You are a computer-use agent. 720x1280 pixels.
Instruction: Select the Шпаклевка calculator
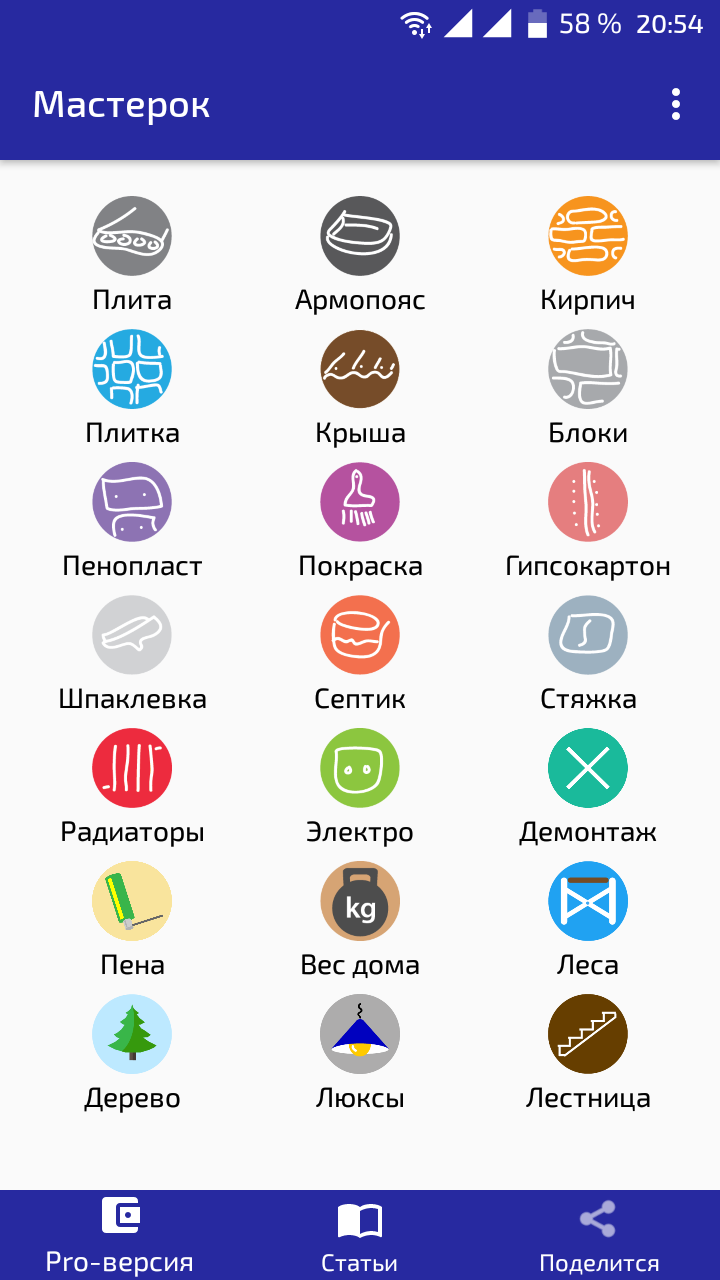click(x=132, y=636)
